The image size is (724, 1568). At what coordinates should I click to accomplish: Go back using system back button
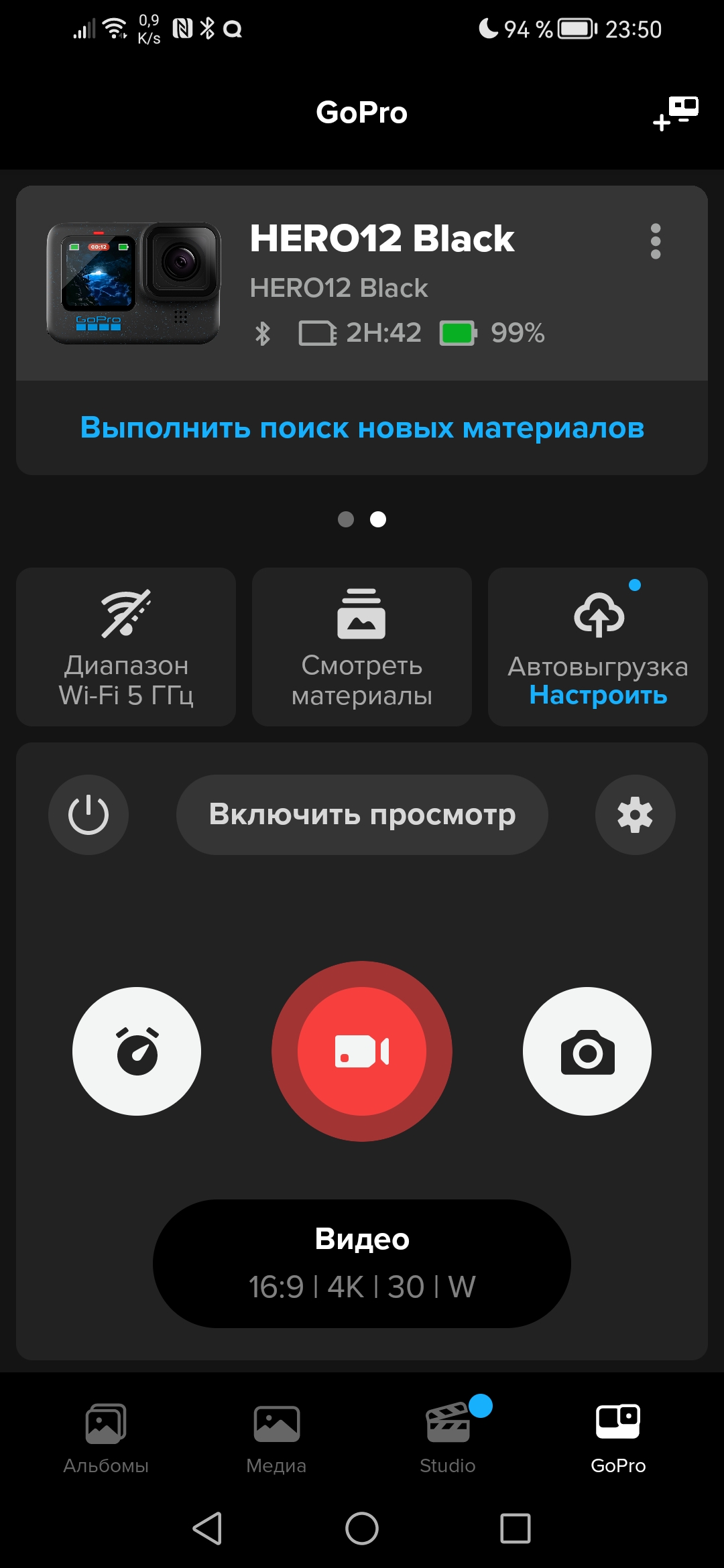pos(207,1528)
